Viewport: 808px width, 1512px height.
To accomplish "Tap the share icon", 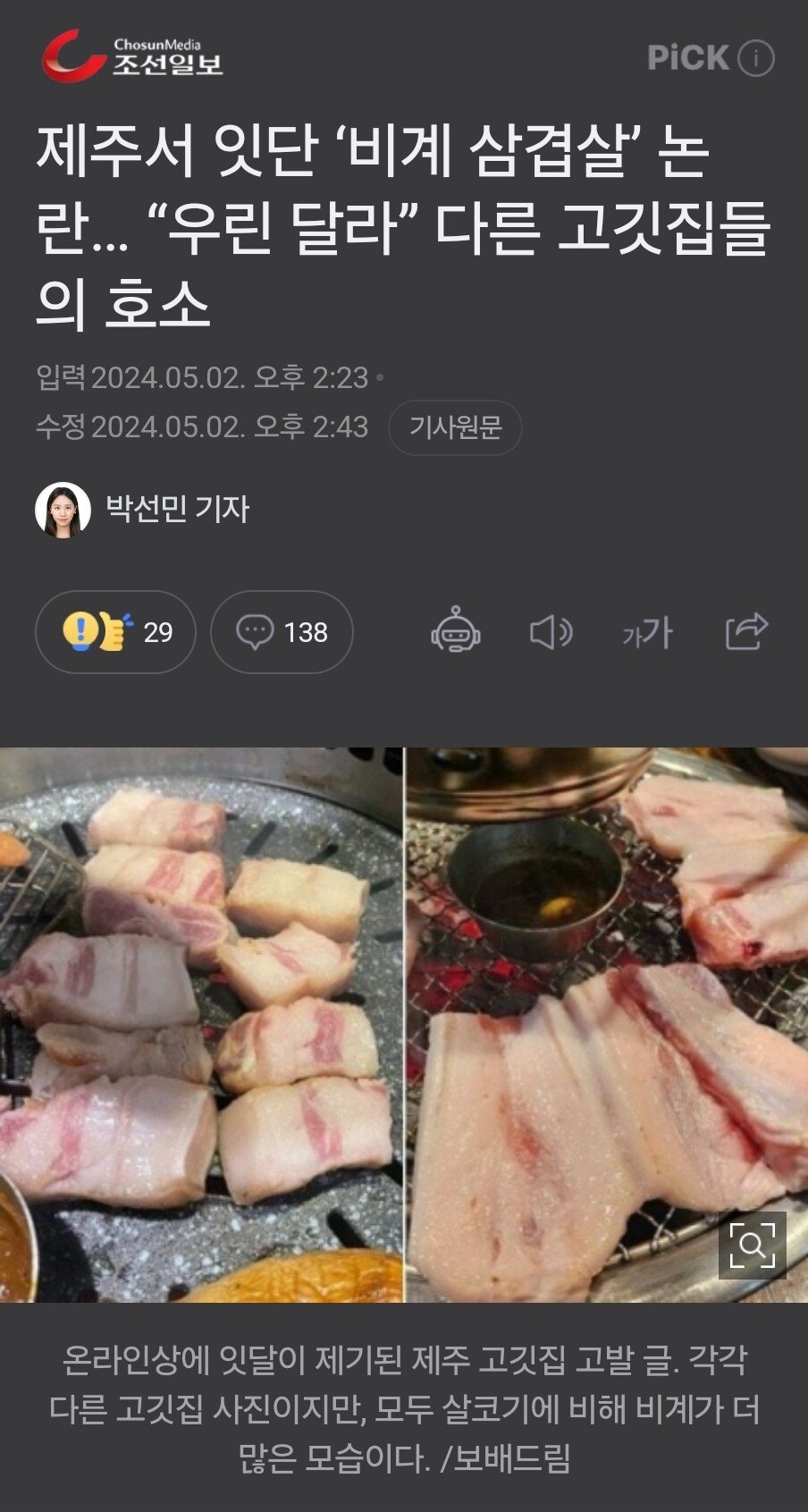I will [747, 631].
